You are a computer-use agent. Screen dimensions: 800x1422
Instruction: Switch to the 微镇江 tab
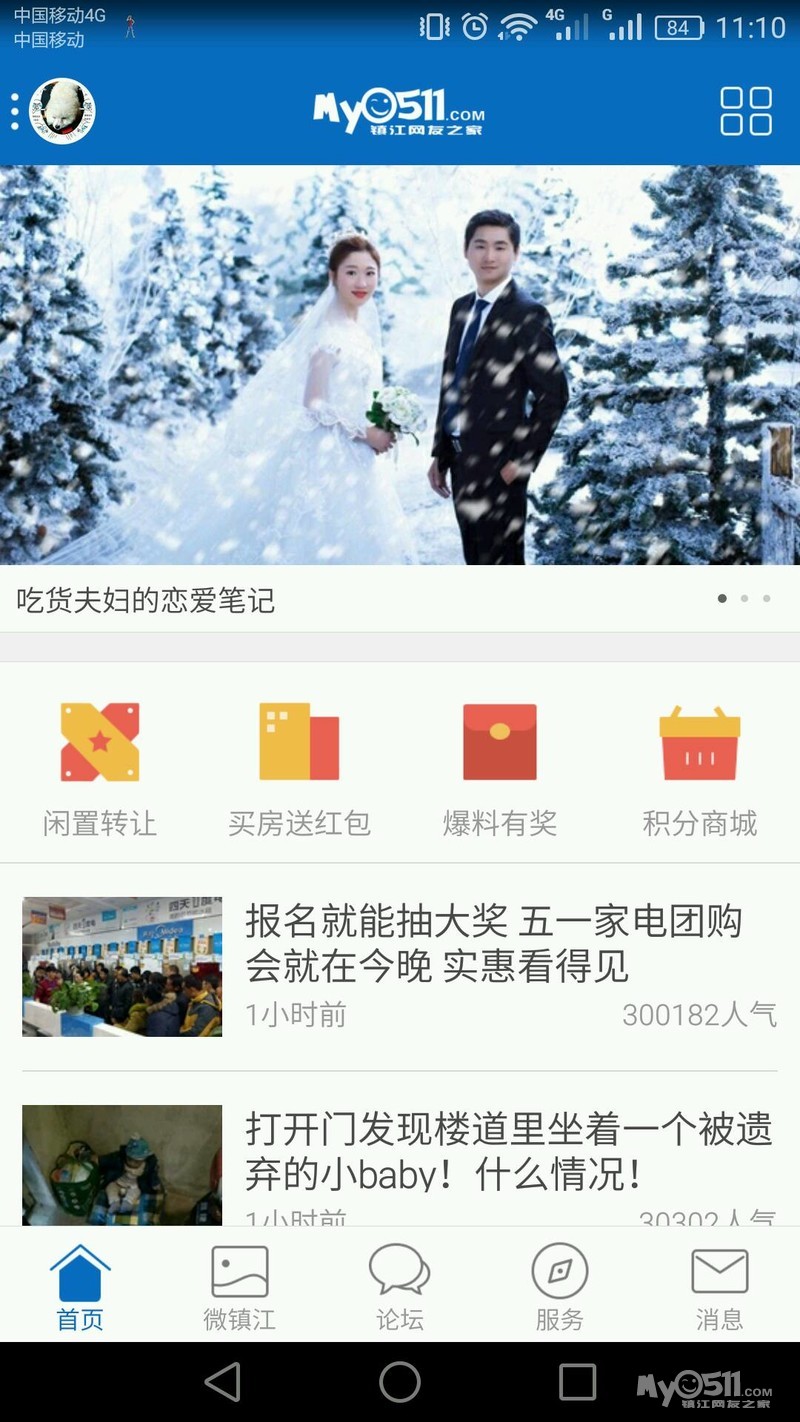click(x=240, y=1286)
